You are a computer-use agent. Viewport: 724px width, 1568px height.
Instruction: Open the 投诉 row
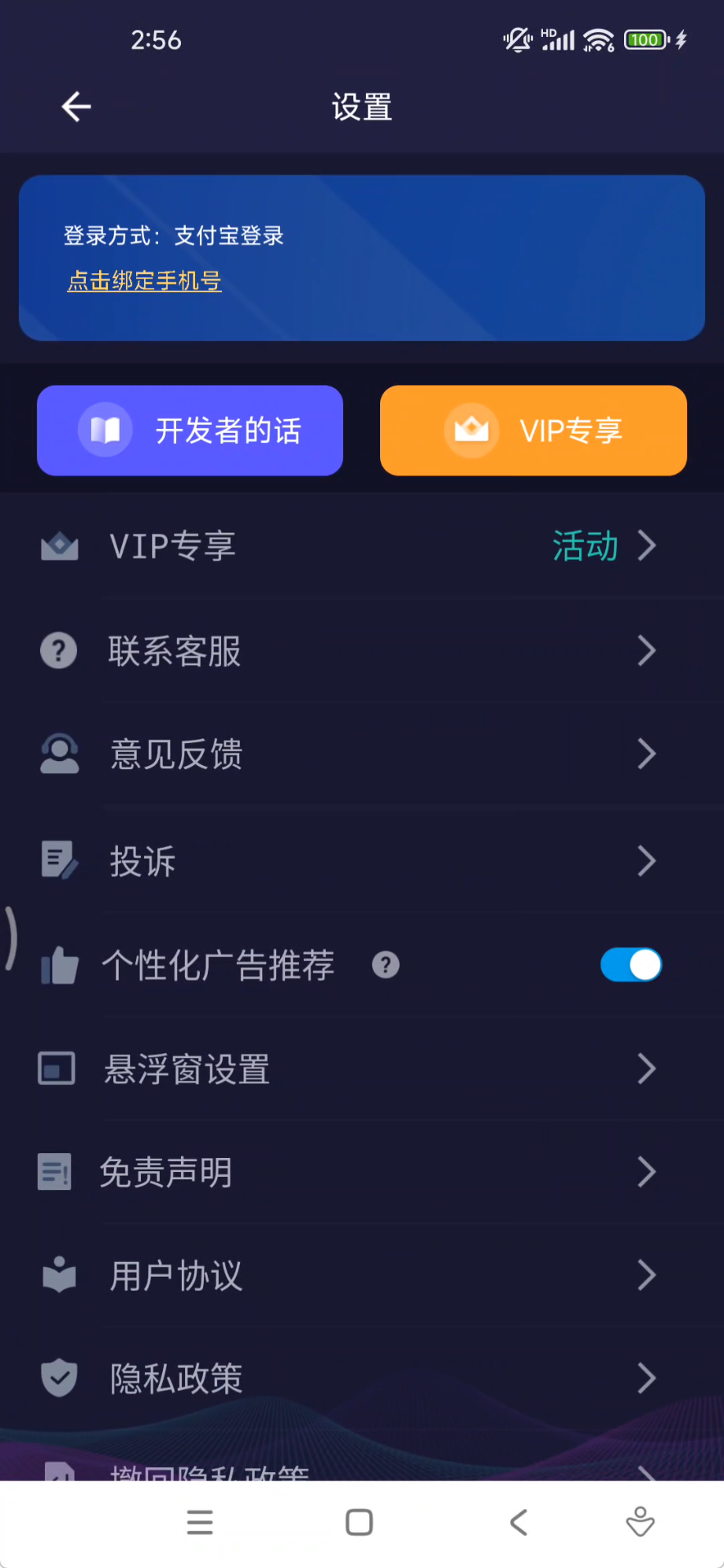(362, 861)
